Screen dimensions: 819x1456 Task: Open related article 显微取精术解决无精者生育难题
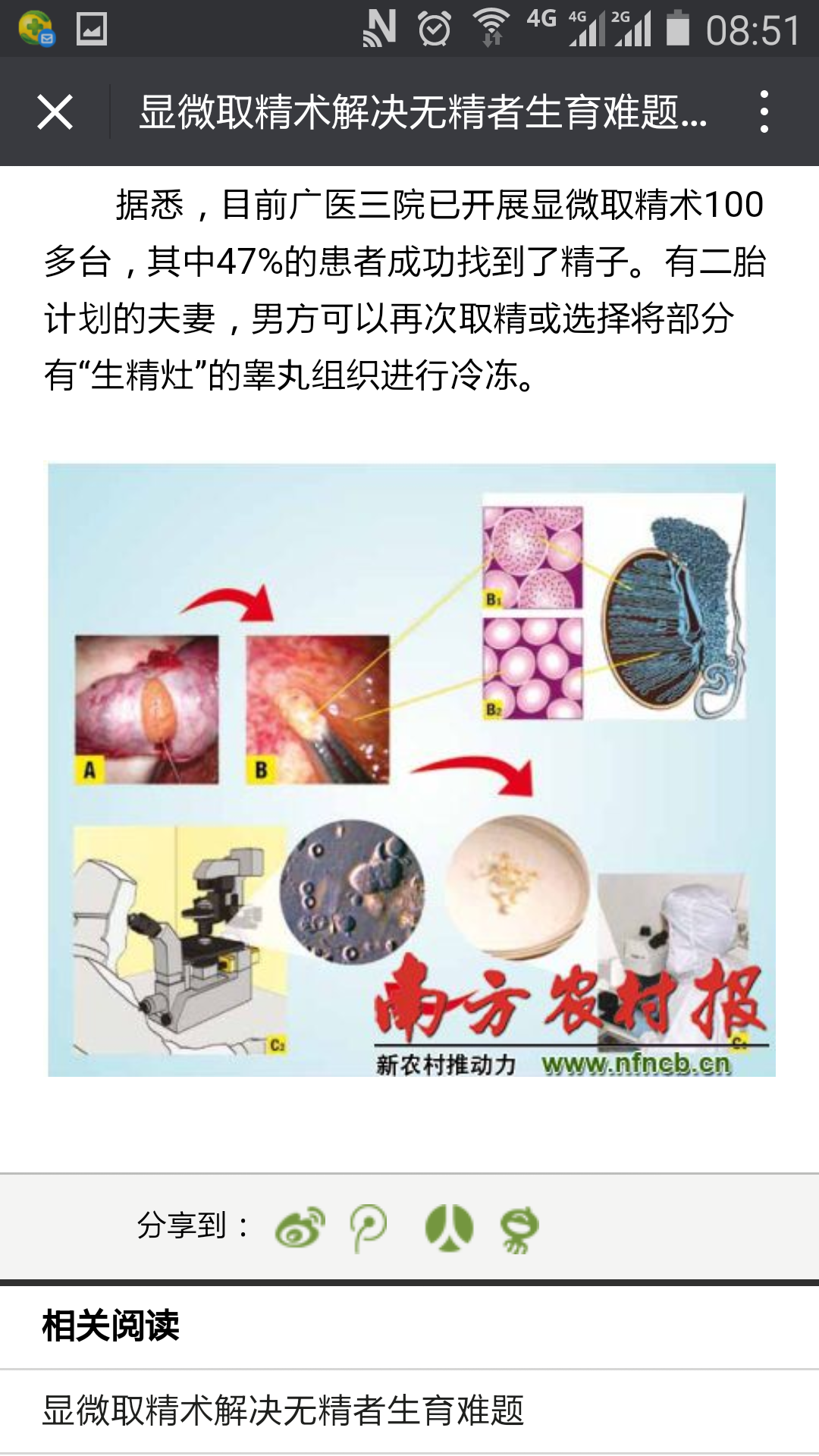click(x=284, y=1410)
